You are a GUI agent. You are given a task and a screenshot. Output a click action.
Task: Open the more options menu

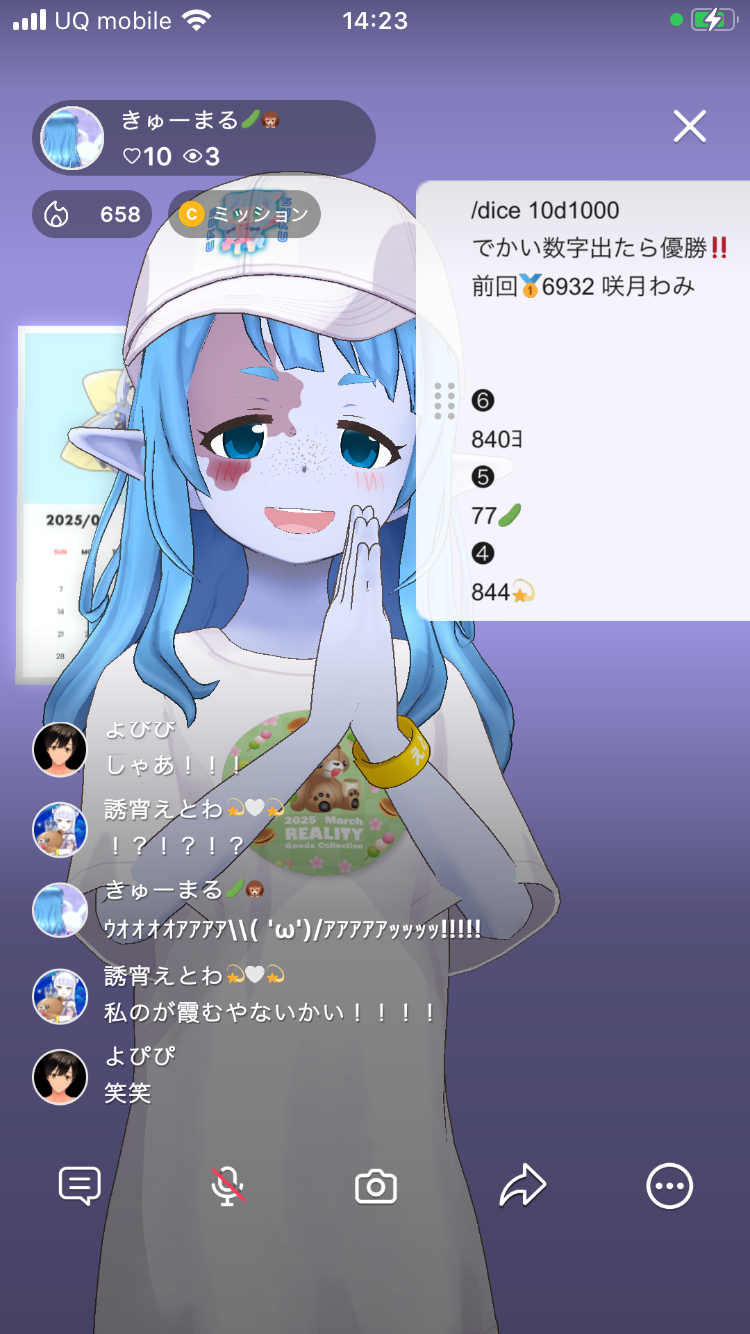coord(669,1187)
